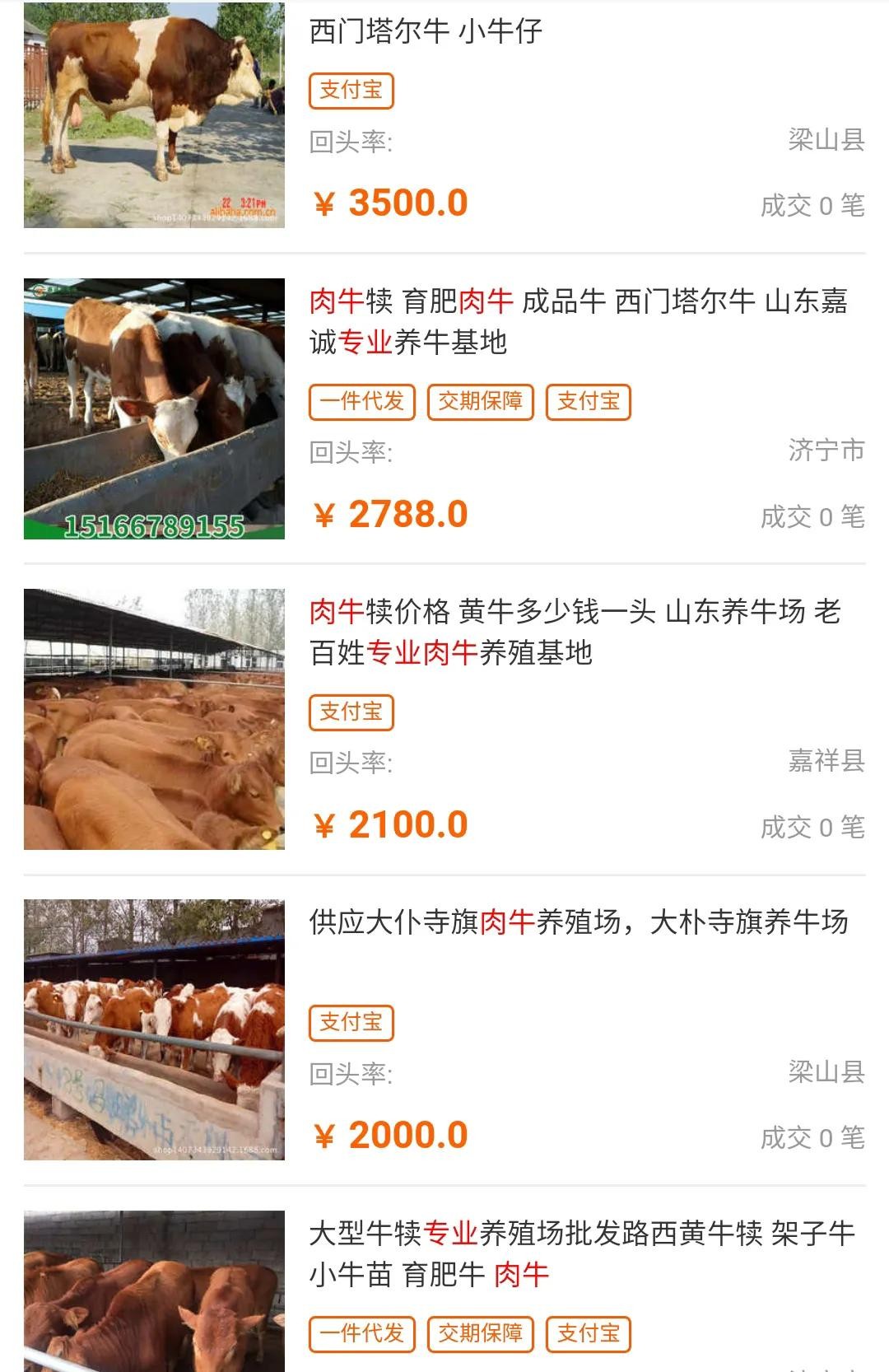889x1372 pixels.
Task: Open the 大型牛犊专业养殖场批发路西黄牛犊 listing
Action: tap(581, 1253)
